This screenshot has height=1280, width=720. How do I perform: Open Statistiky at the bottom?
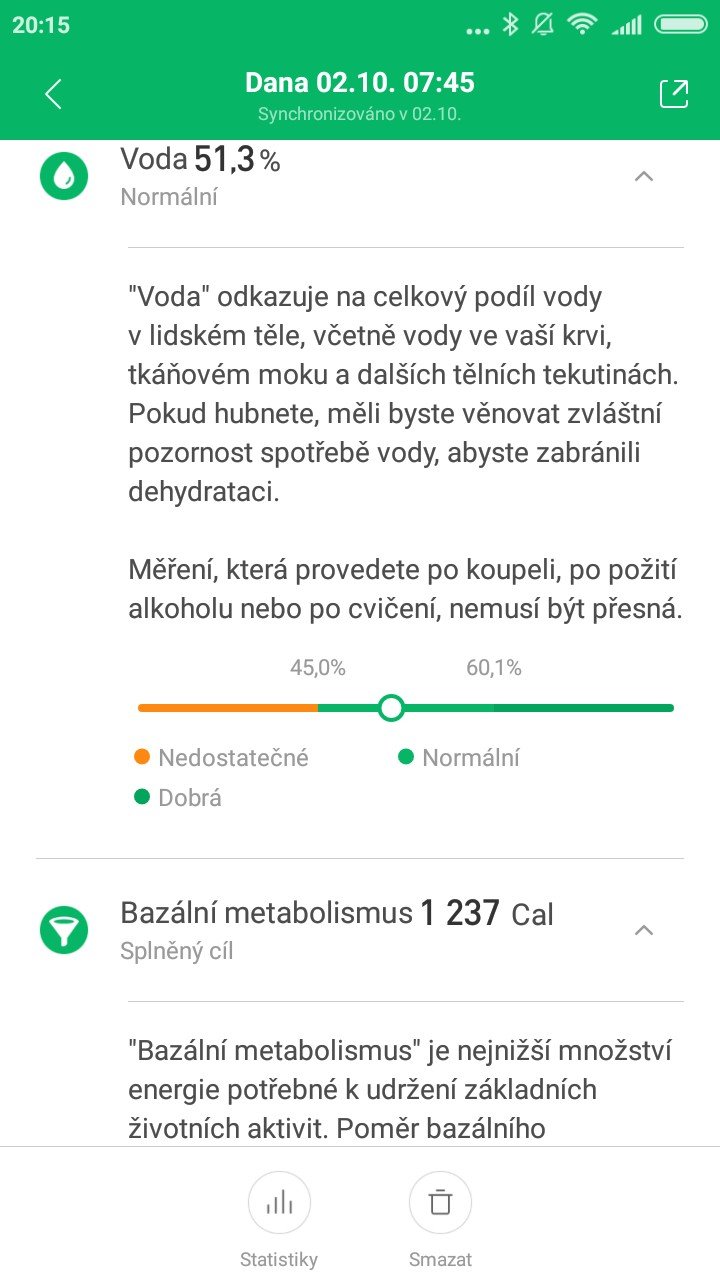point(279,1221)
